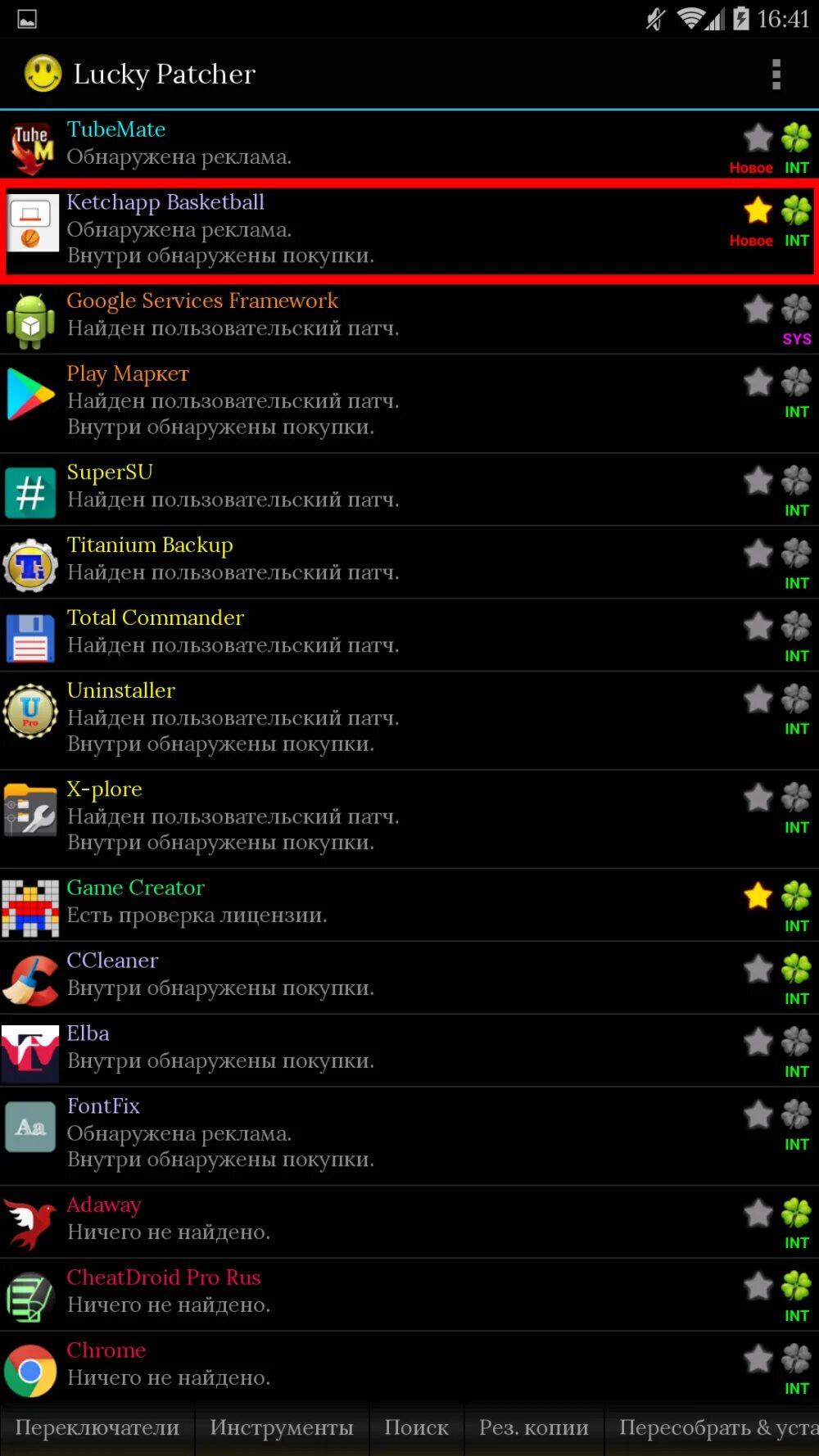The width and height of the screenshot is (819, 1456).
Task: Tap Game Creator in the list
Action: coord(409,905)
